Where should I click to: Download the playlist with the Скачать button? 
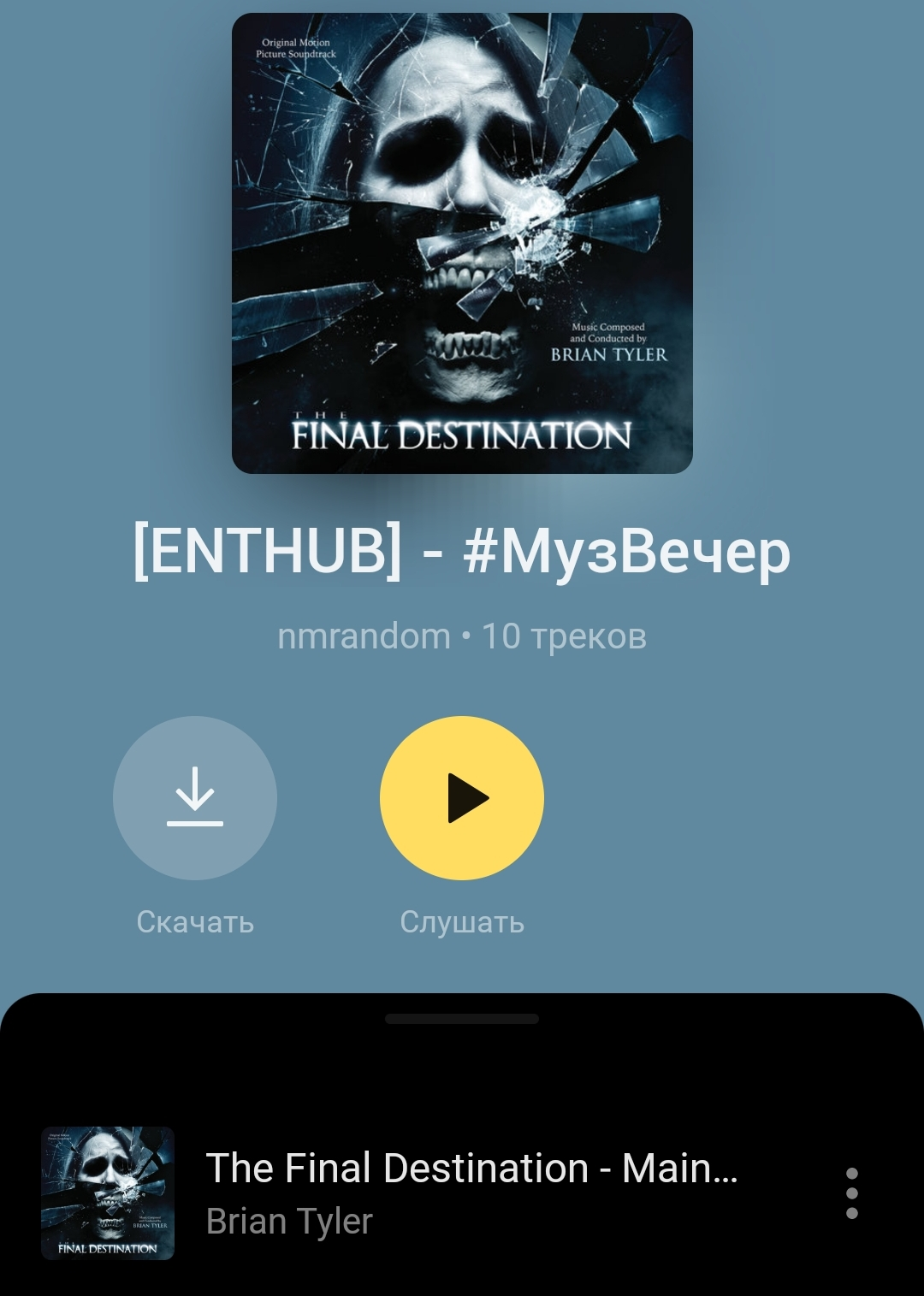coord(195,797)
